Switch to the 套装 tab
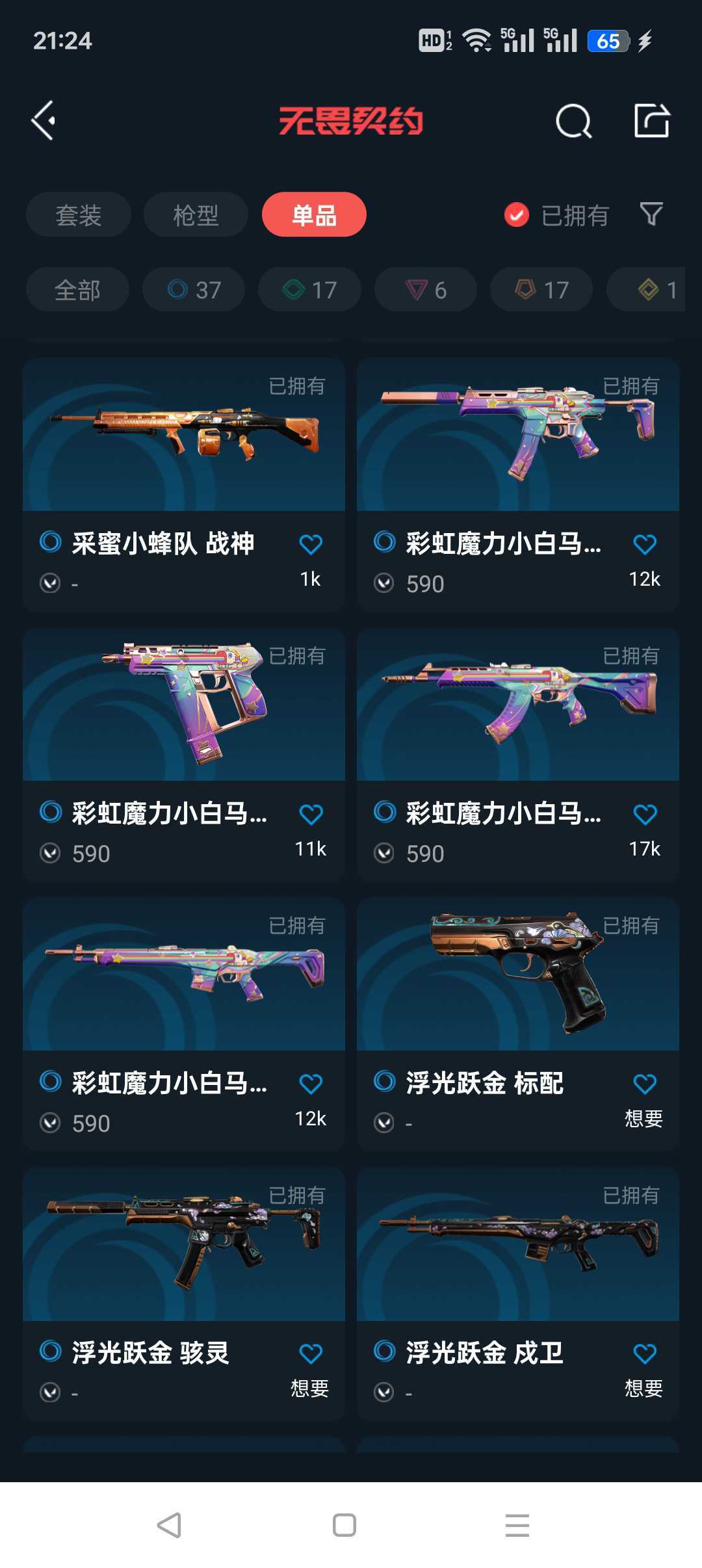Screen dimensions: 702x1568 click(78, 215)
